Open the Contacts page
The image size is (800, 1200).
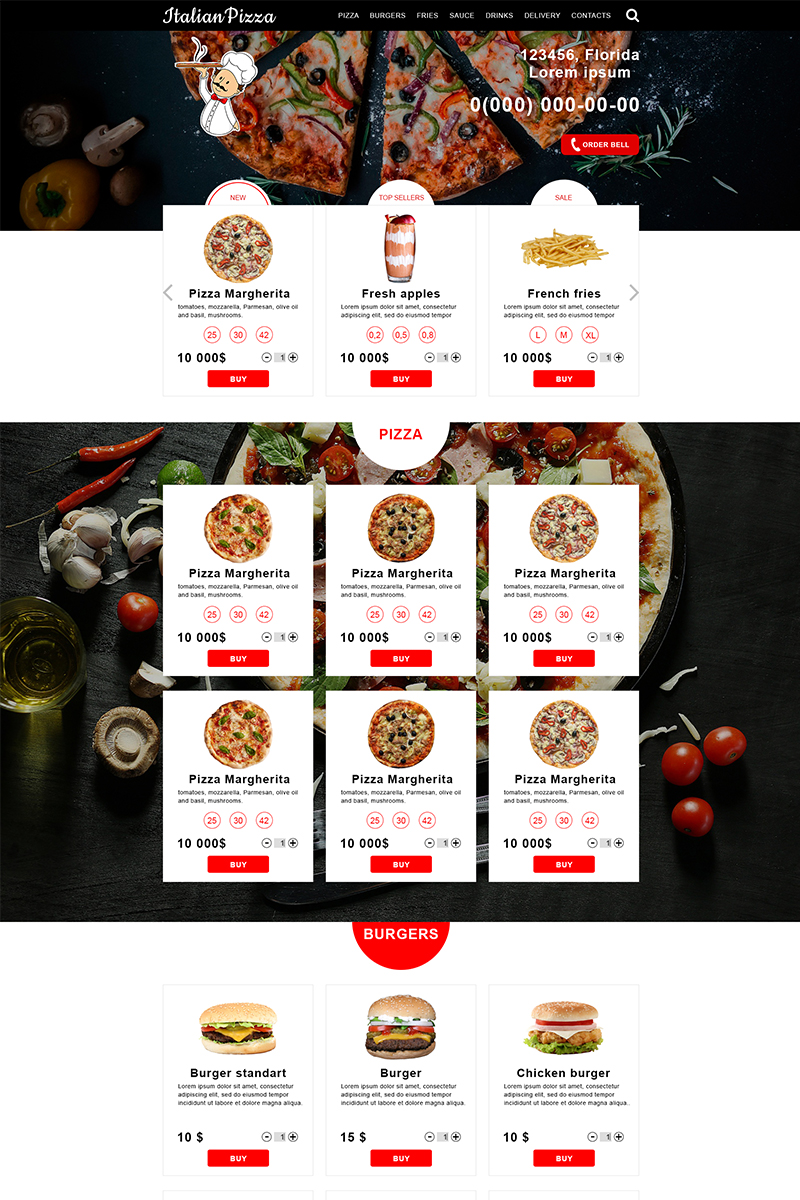click(591, 16)
